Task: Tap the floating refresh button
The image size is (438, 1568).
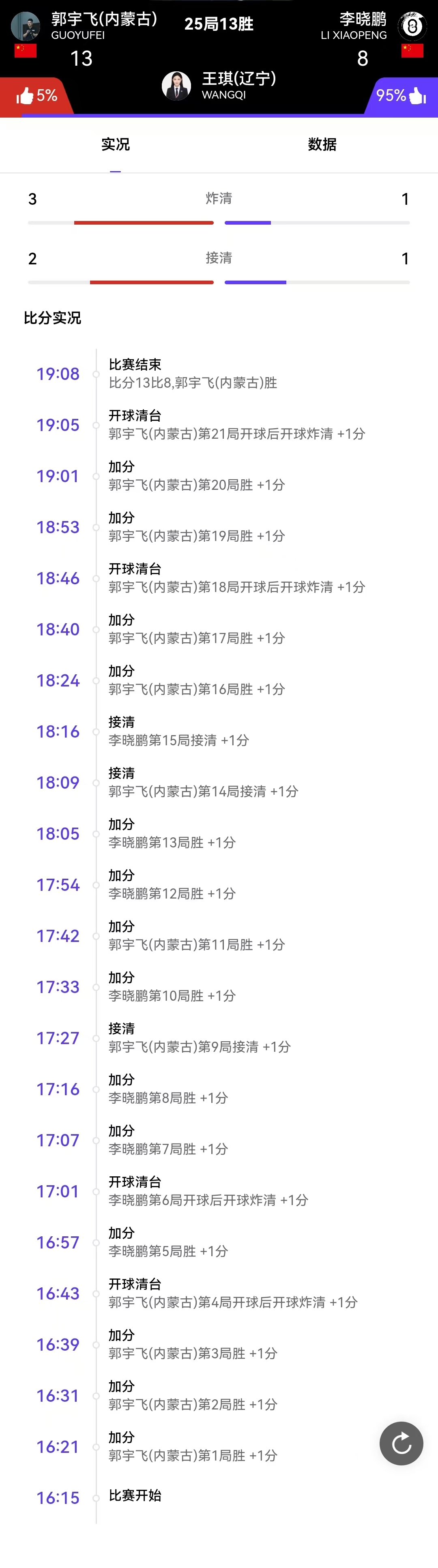Action: click(401, 1443)
